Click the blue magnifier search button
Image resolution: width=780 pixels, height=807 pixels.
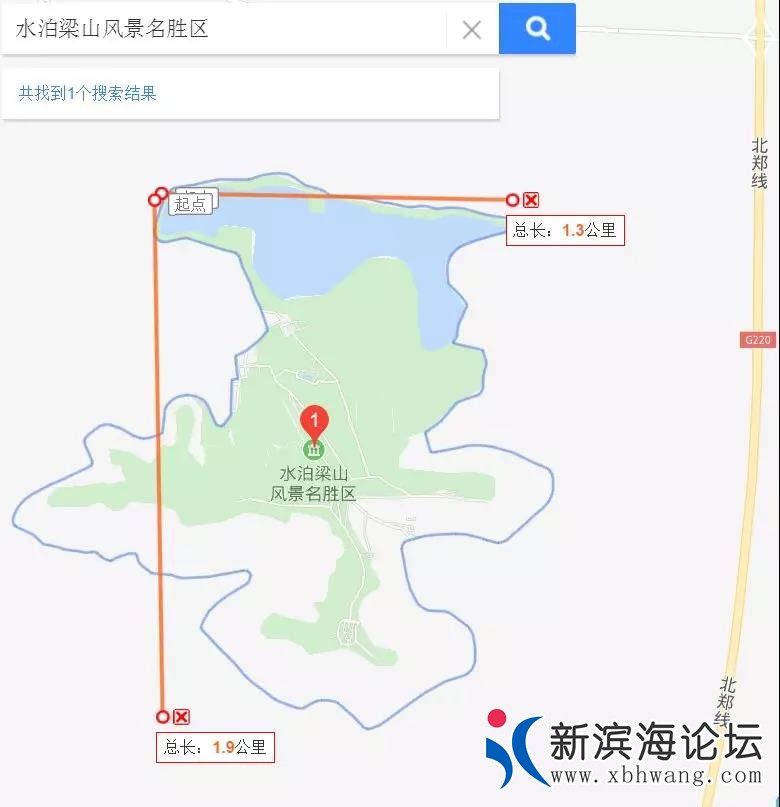point(537,29)
